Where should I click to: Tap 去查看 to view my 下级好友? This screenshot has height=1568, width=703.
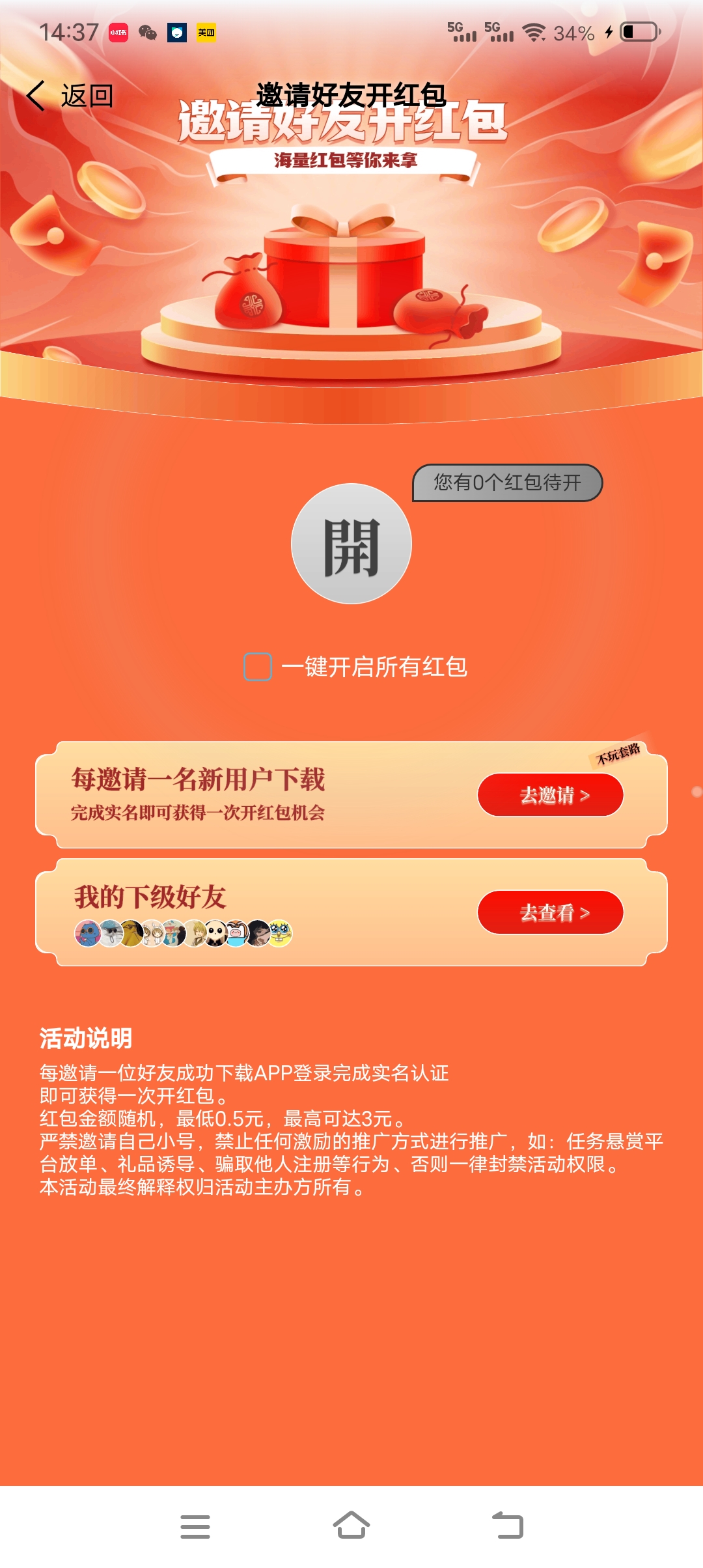point(551,912)
